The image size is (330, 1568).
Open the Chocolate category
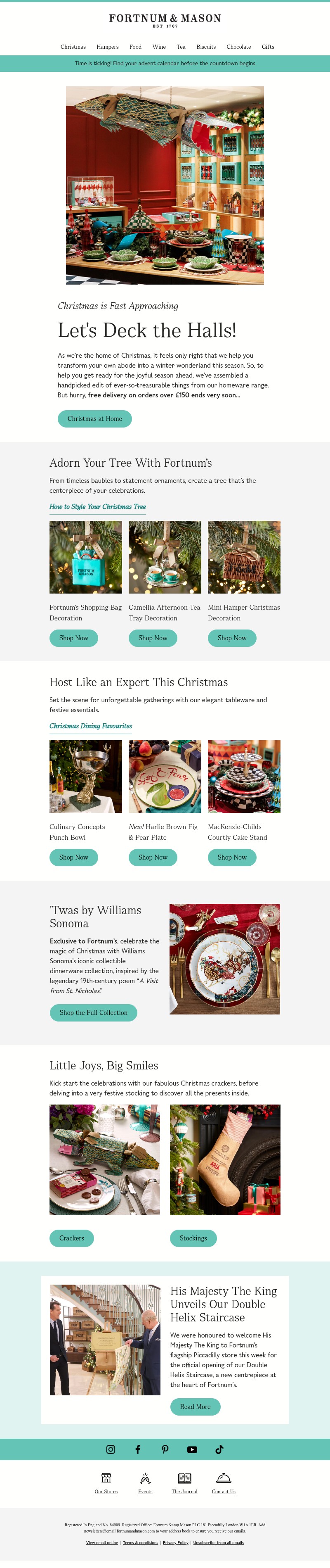click(x=238, y=47)
